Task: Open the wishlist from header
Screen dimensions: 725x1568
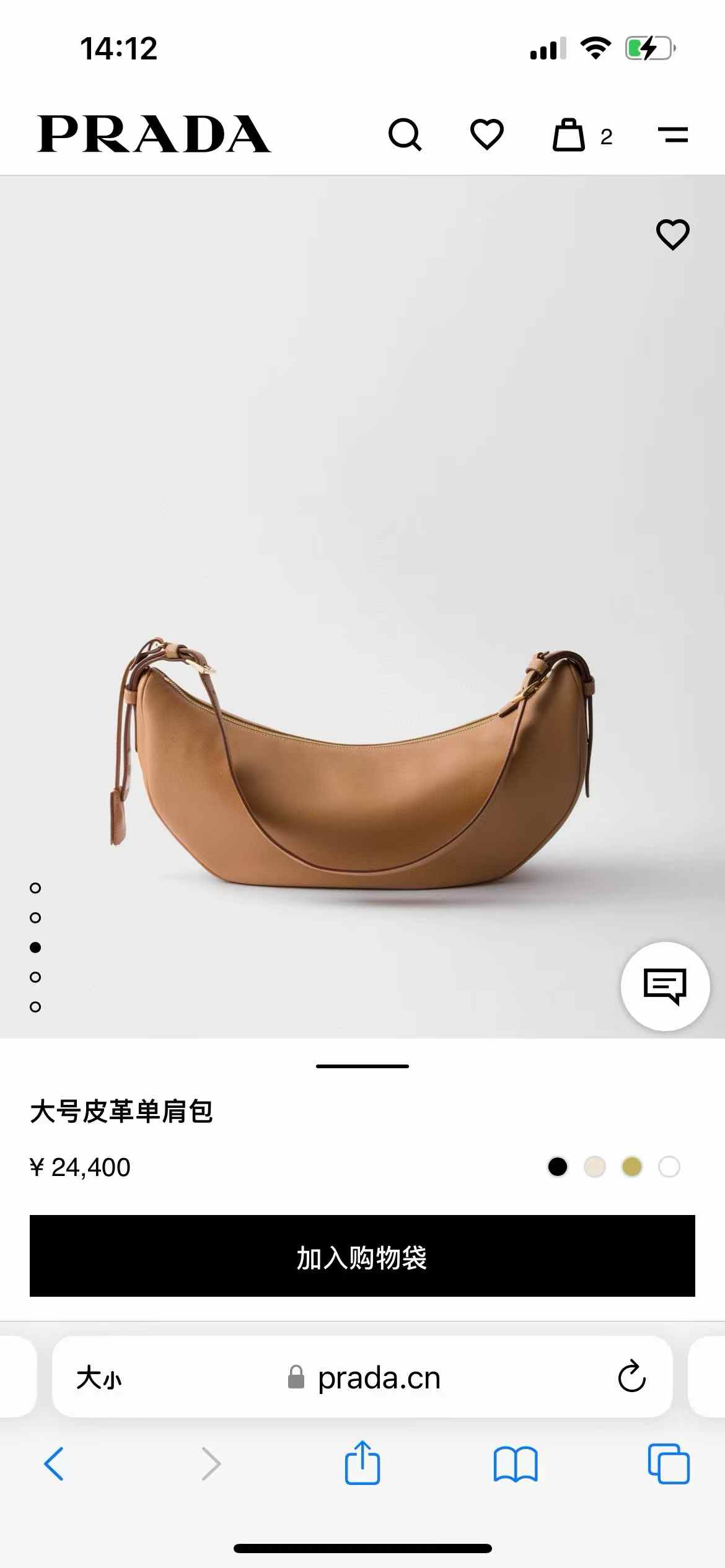Action: 487,134
